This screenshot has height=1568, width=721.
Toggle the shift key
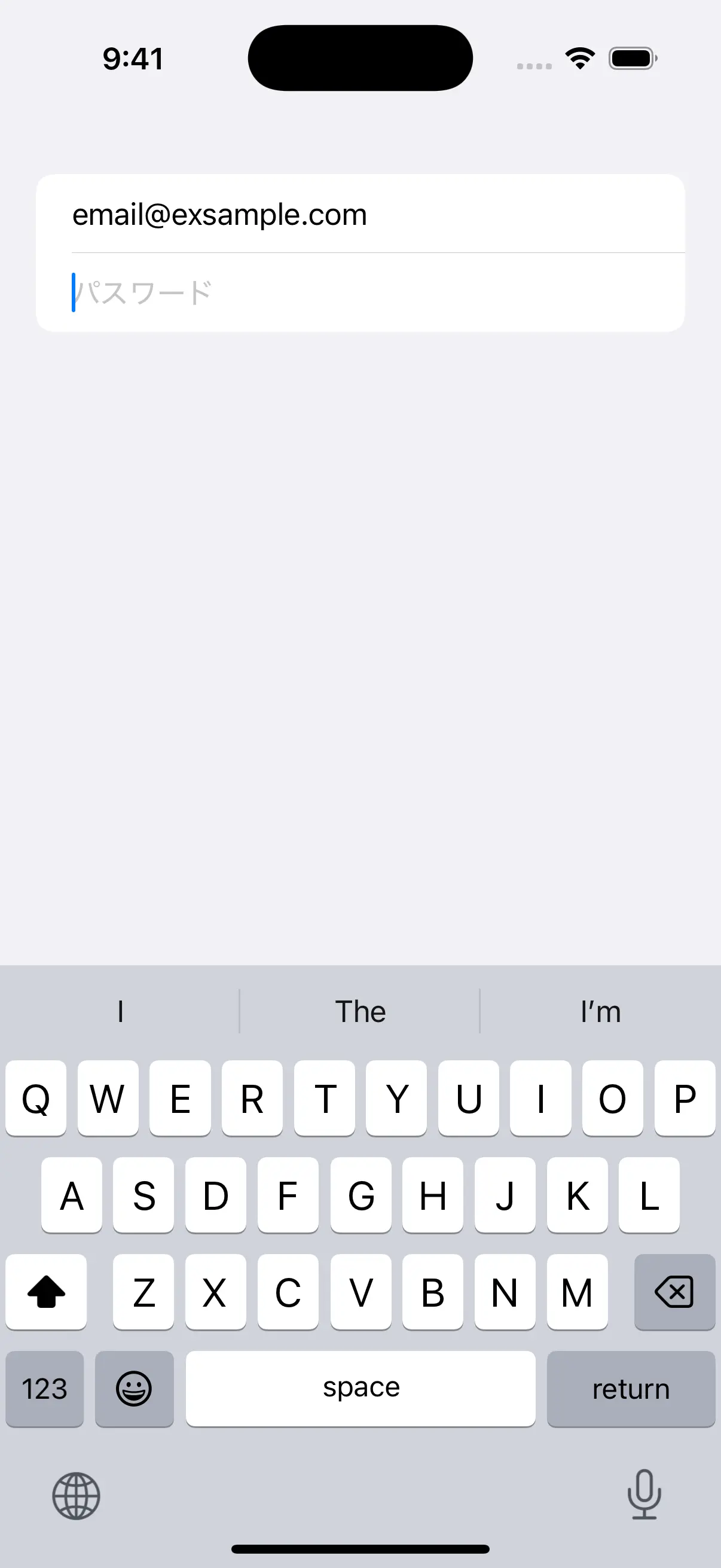(x=46, y=1292)
